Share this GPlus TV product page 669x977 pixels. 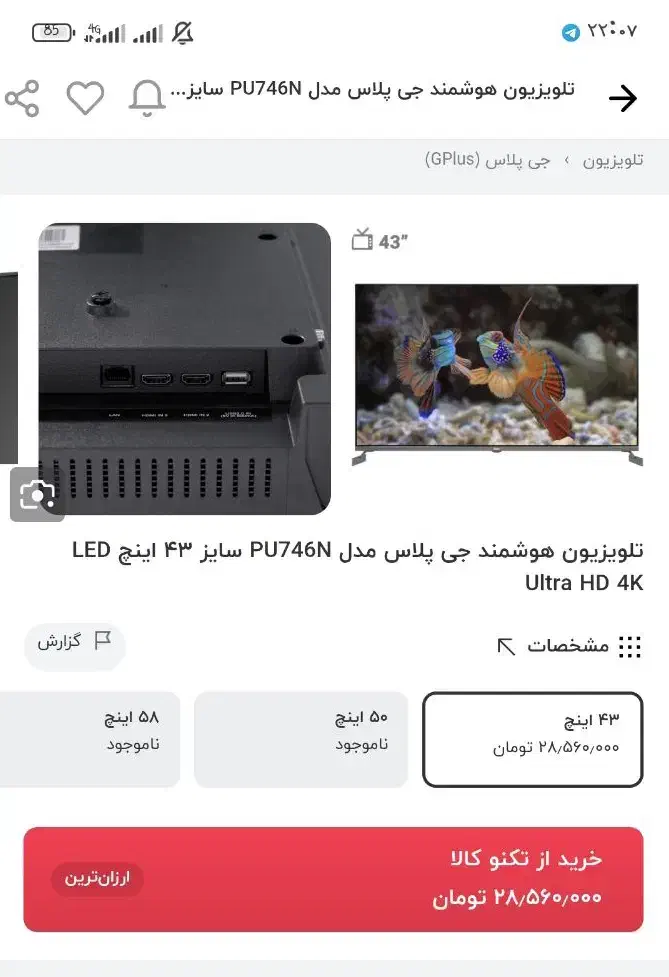[22, 98]
